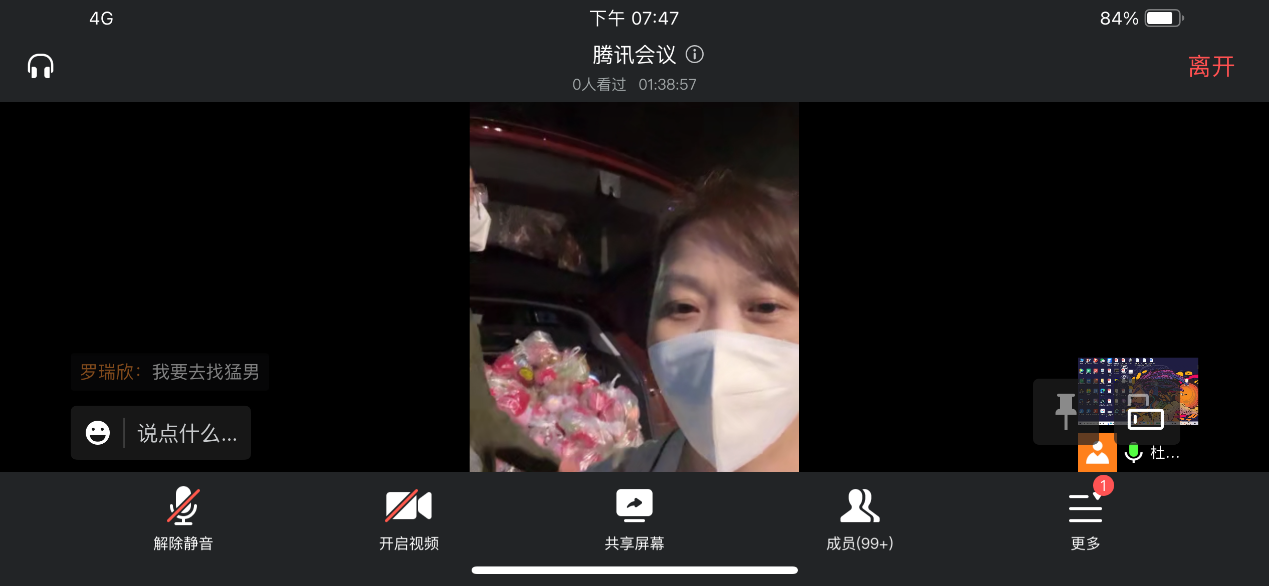Tap the screen rotate layout icon
The image size is (1269, 586).
point(1145,412)
